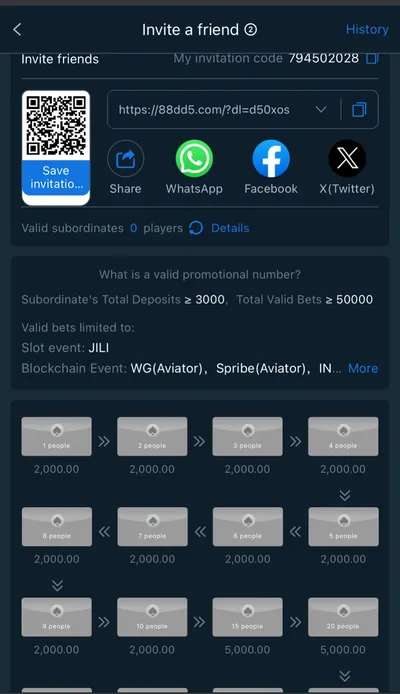Refresh the valid subordinates count
Image resolution: width=400 pixels, height=694 pixels.
pos(196,228)
